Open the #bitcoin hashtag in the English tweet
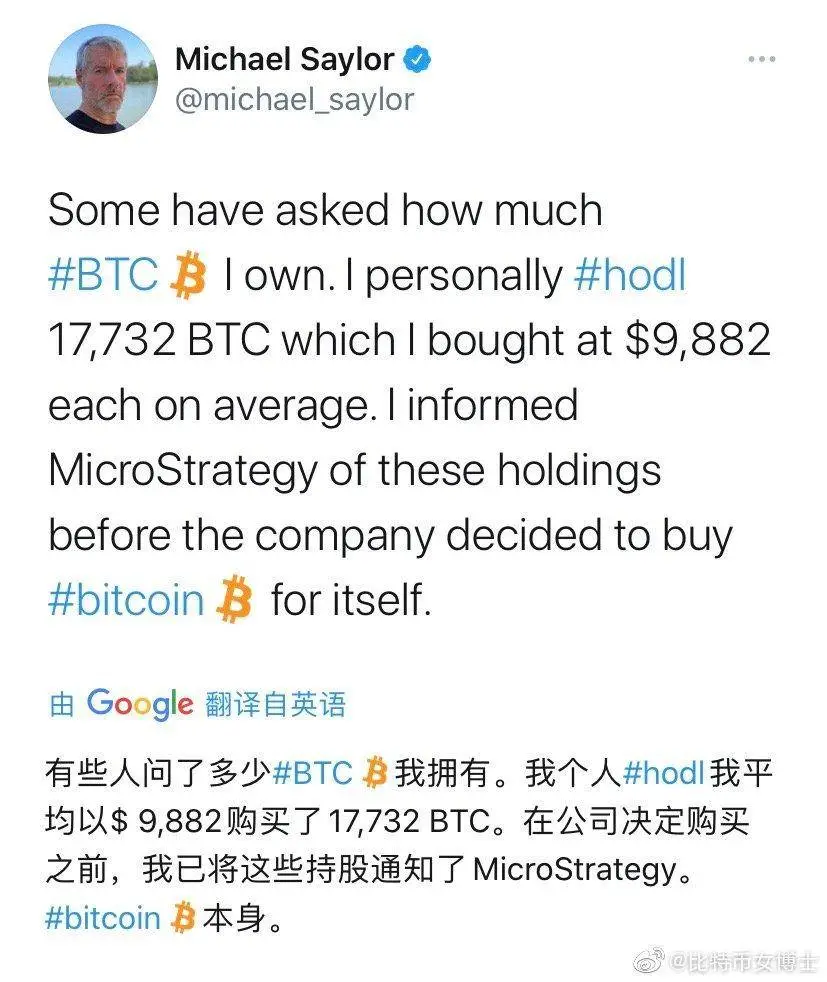Screen dimensions: 827x982 (126, 601)
